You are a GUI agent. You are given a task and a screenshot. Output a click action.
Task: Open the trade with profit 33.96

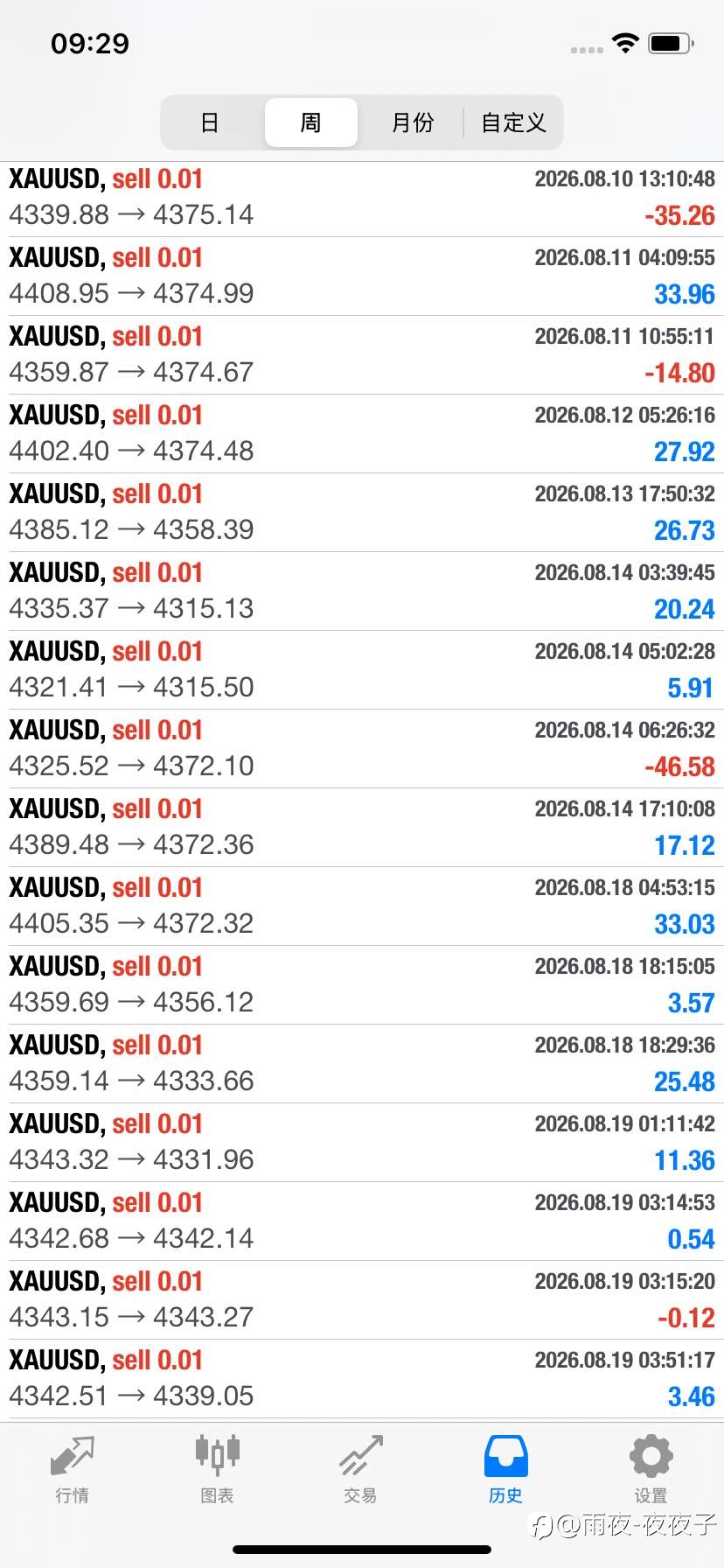(x=362, y=276)
